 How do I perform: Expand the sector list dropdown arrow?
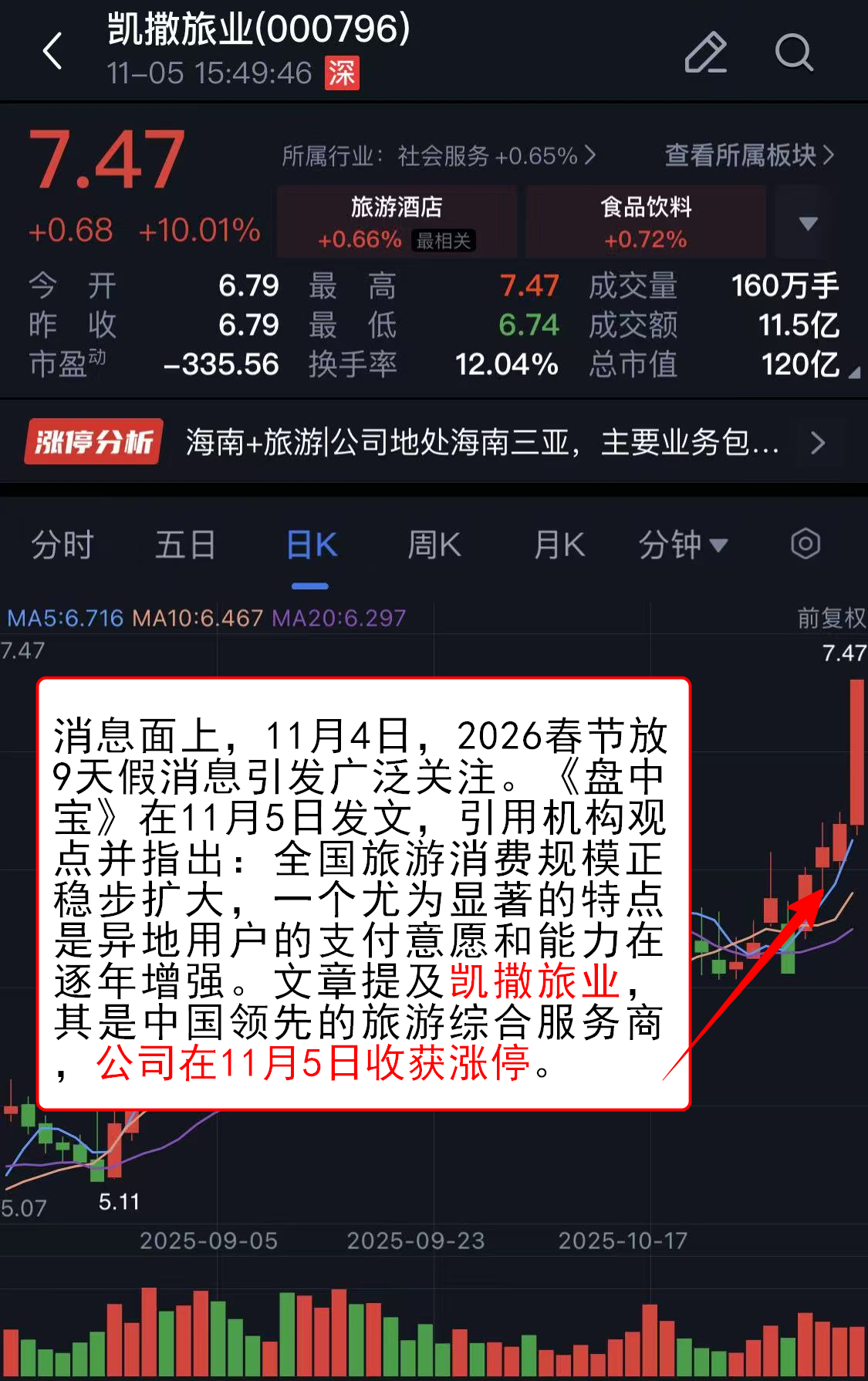pos(808,224)
